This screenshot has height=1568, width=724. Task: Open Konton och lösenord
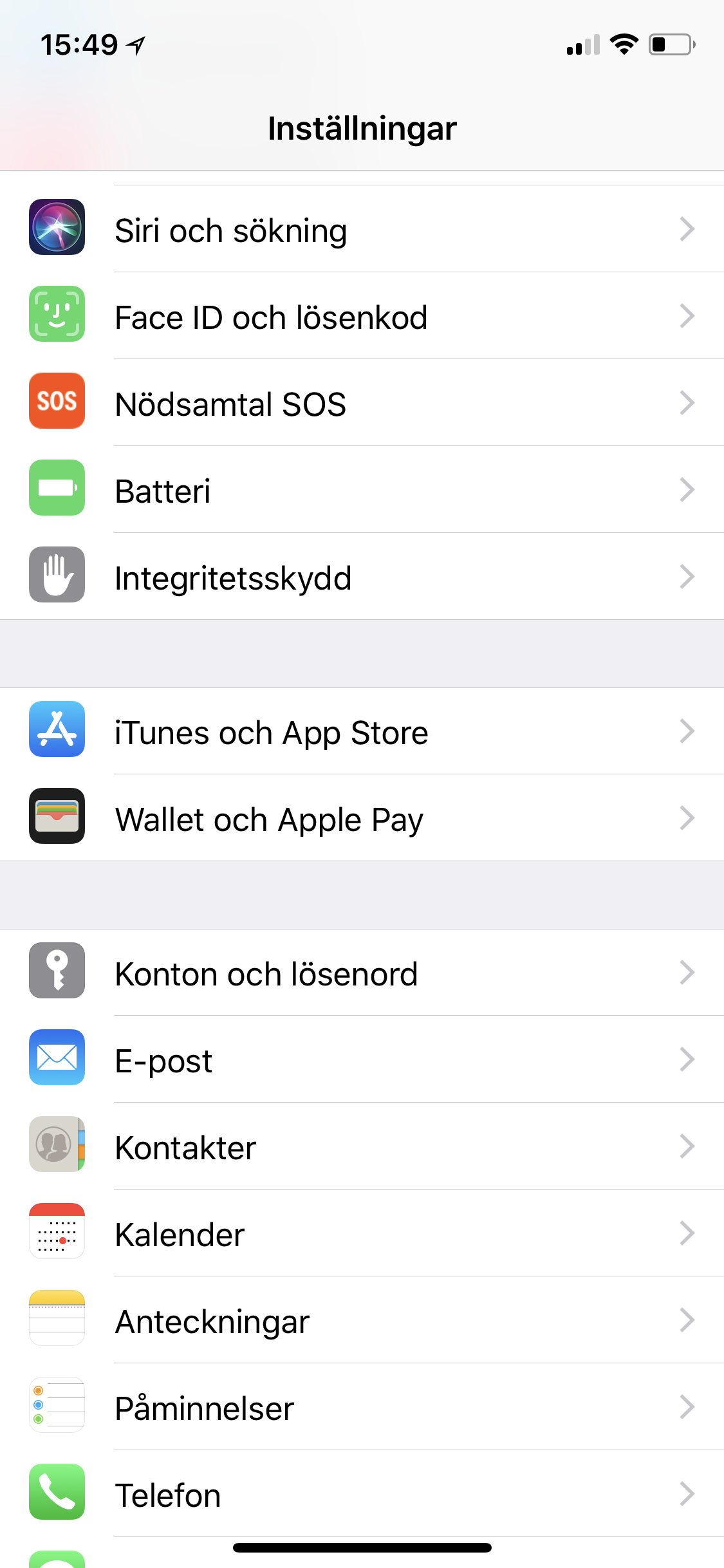pos(360,973)
